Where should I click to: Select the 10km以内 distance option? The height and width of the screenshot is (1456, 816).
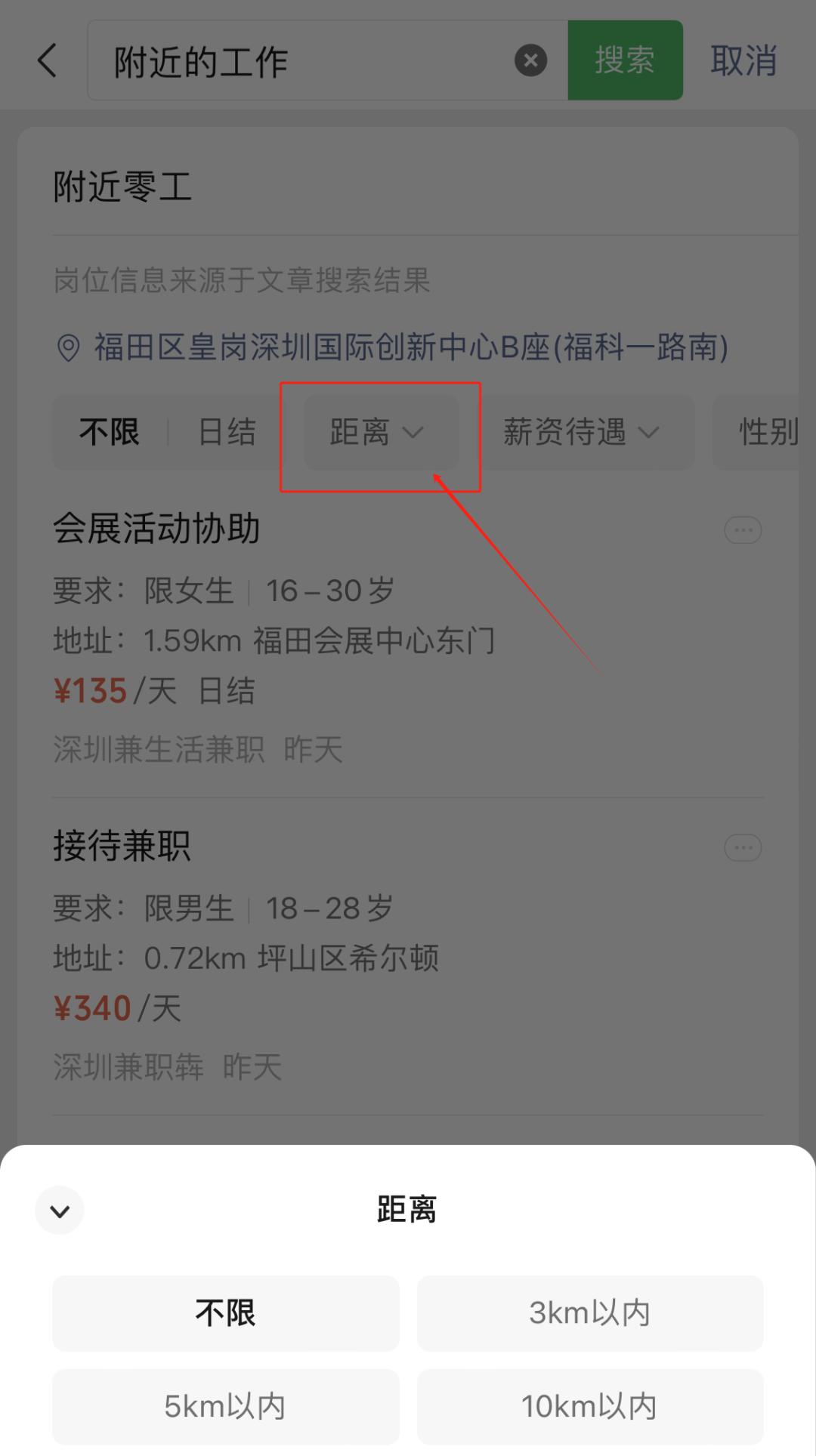[x=590, y=1407]
